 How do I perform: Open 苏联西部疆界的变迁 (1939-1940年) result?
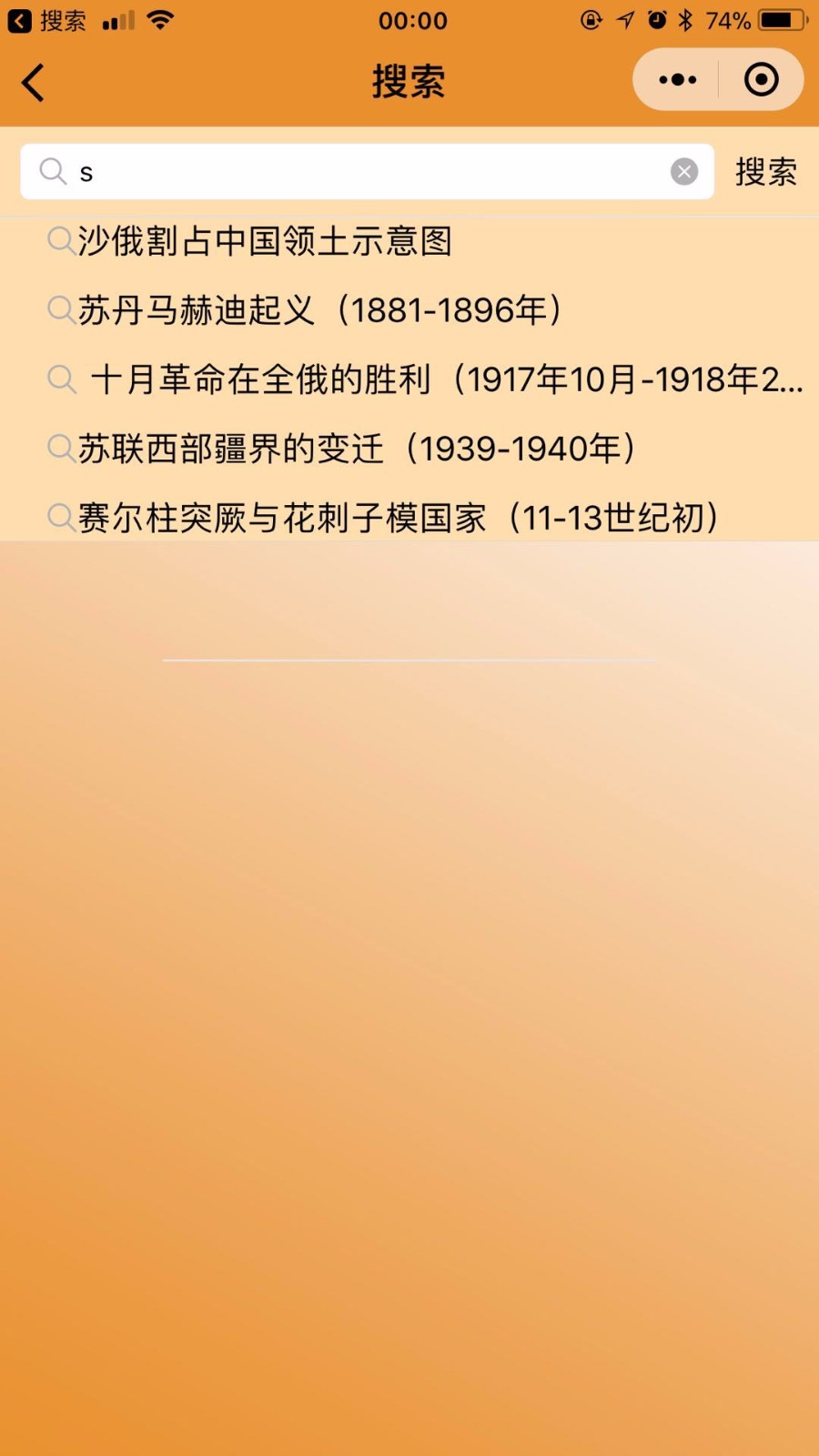coord(409,449)
